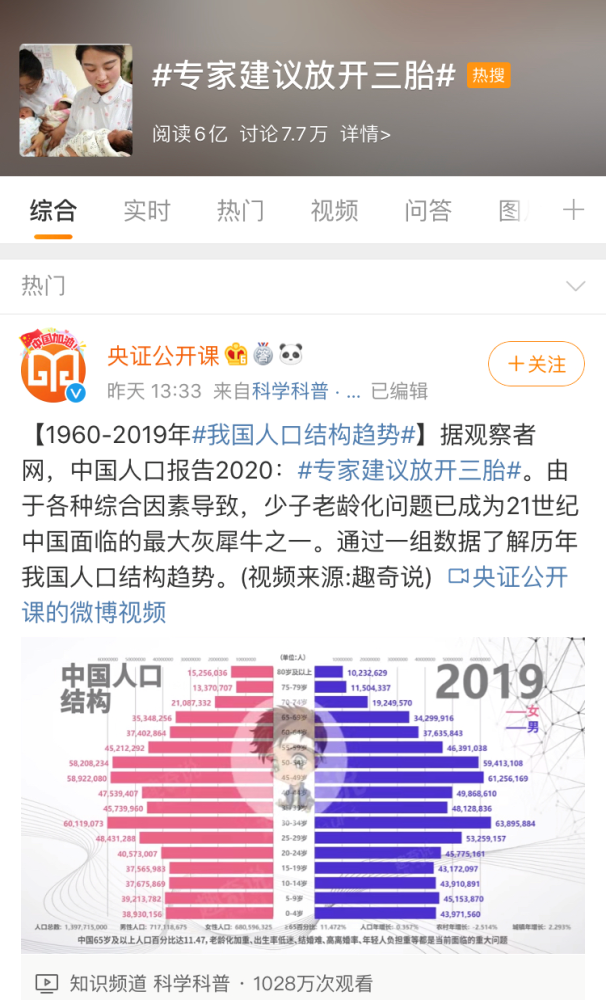
Task: Play the 中国人口结构 video
Action: tap(303, 795)
